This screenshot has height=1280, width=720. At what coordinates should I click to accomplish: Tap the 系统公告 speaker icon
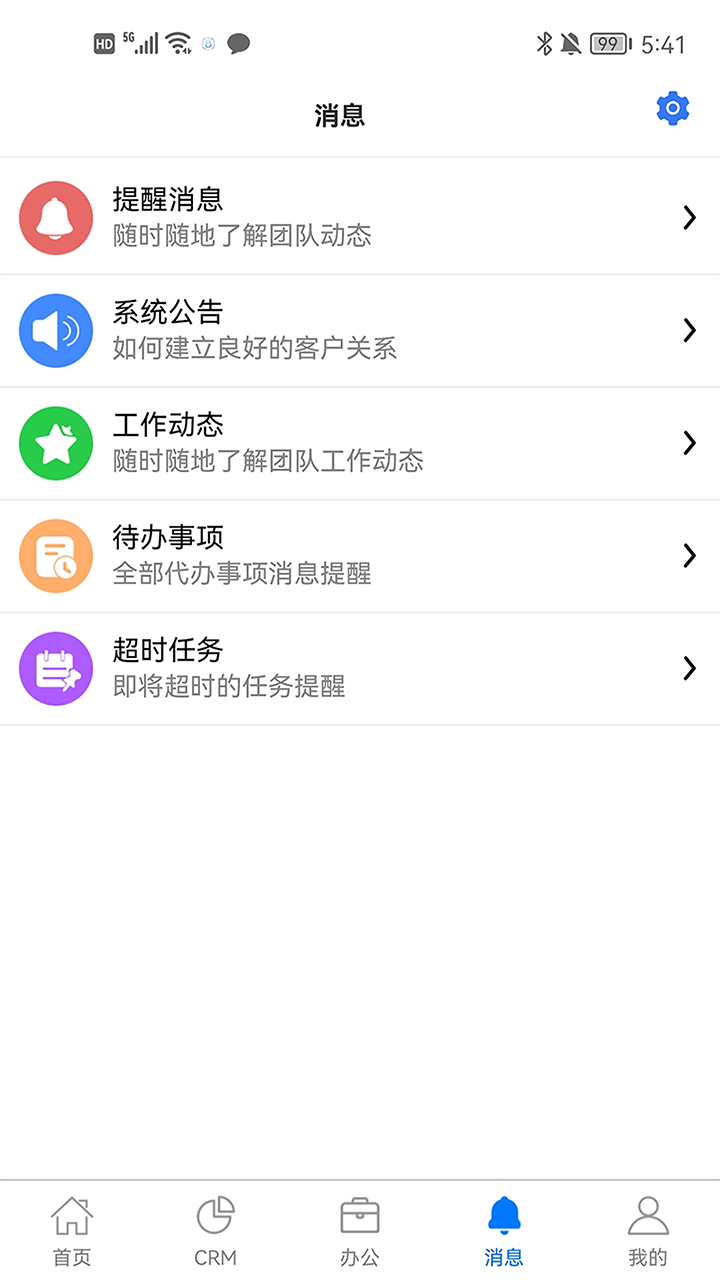point(55,330)
